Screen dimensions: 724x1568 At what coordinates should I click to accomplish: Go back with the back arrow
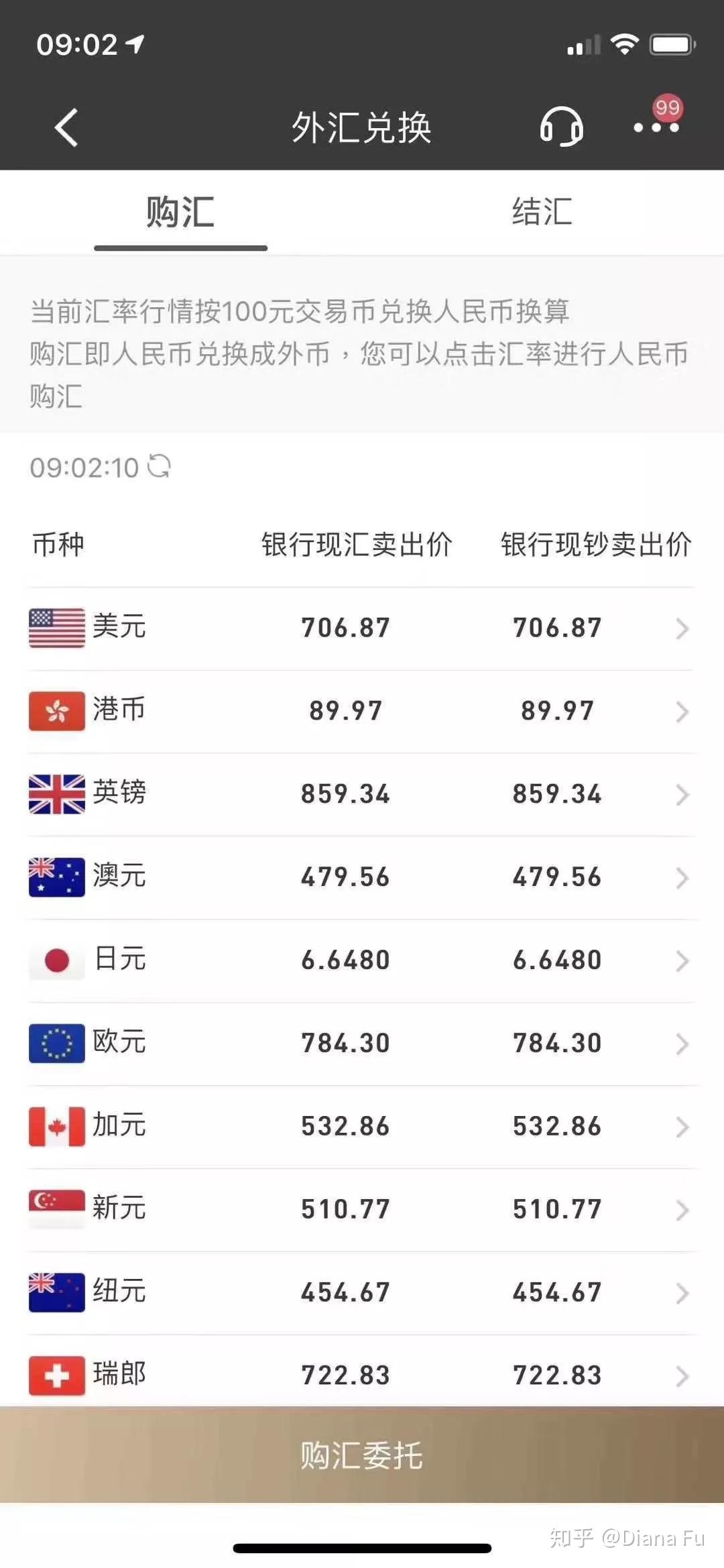tap(65, 127)
